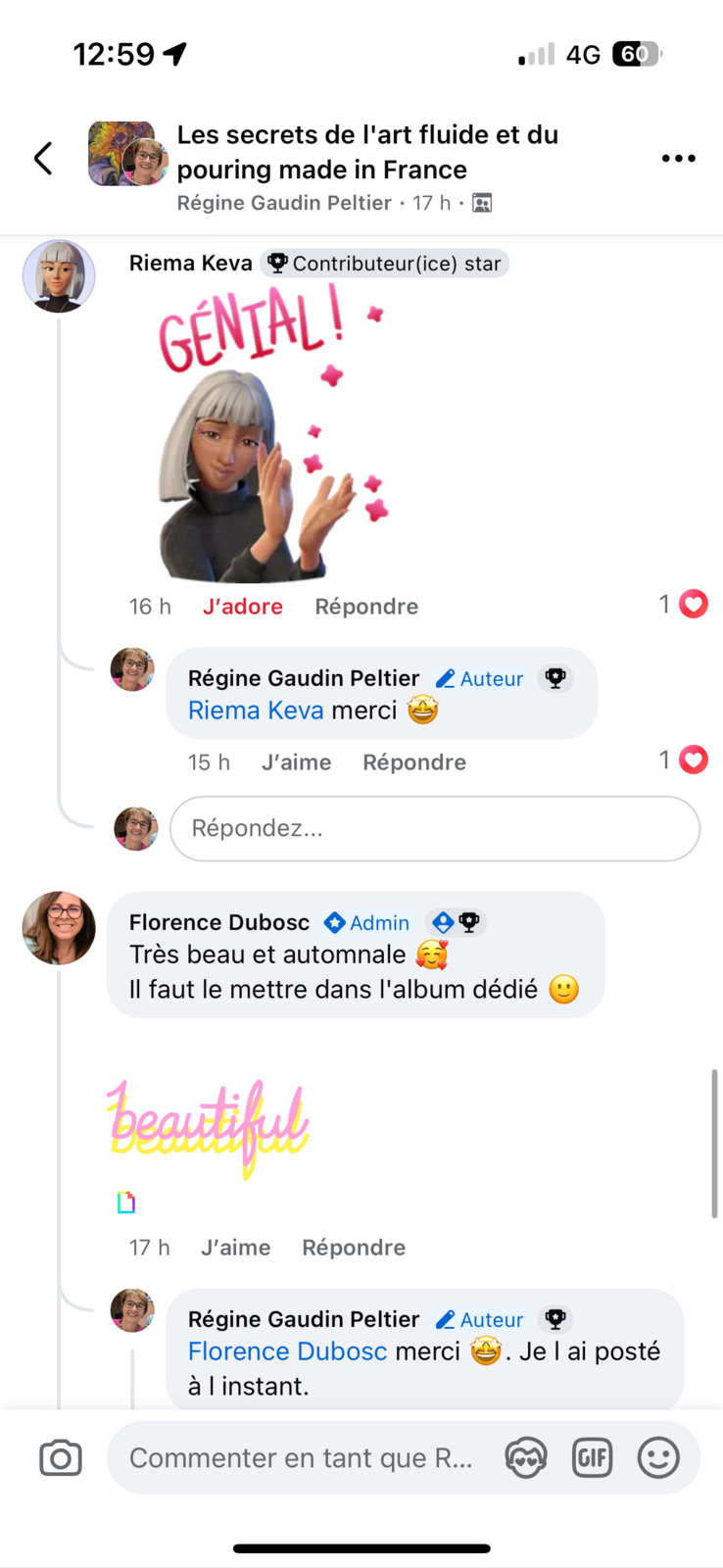Open the Riema Keva mention link

(255, 710)
